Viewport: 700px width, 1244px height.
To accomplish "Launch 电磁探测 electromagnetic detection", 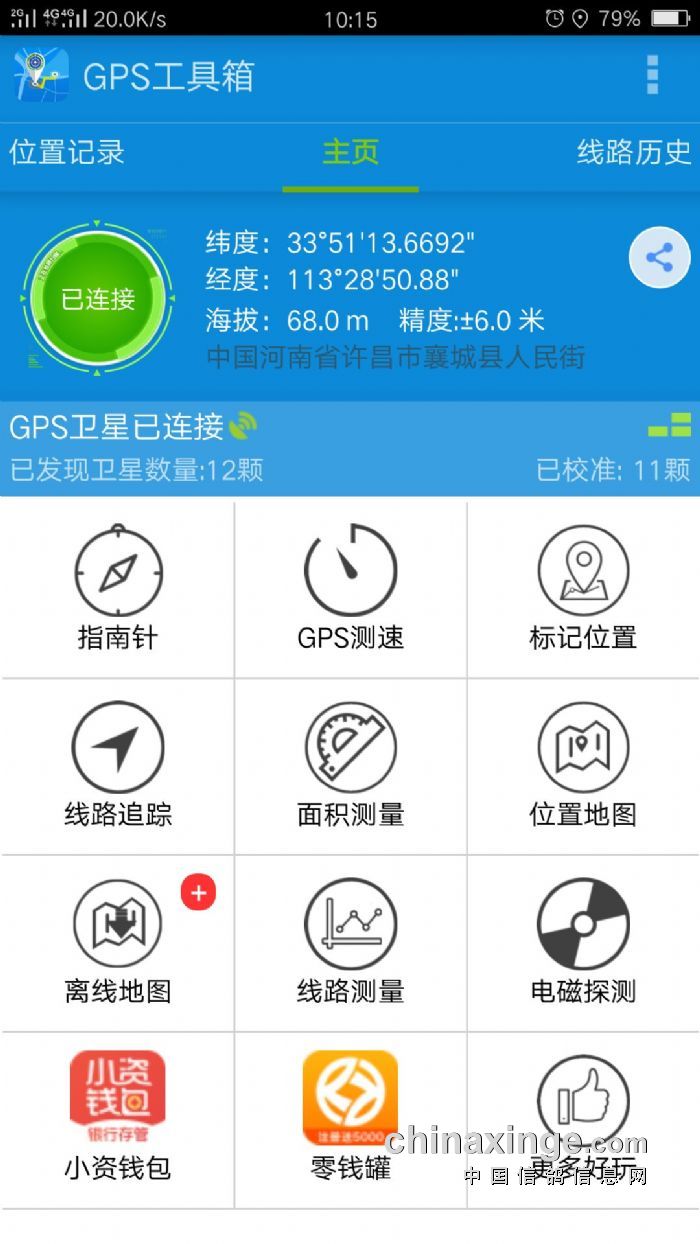I will [583, 943].
